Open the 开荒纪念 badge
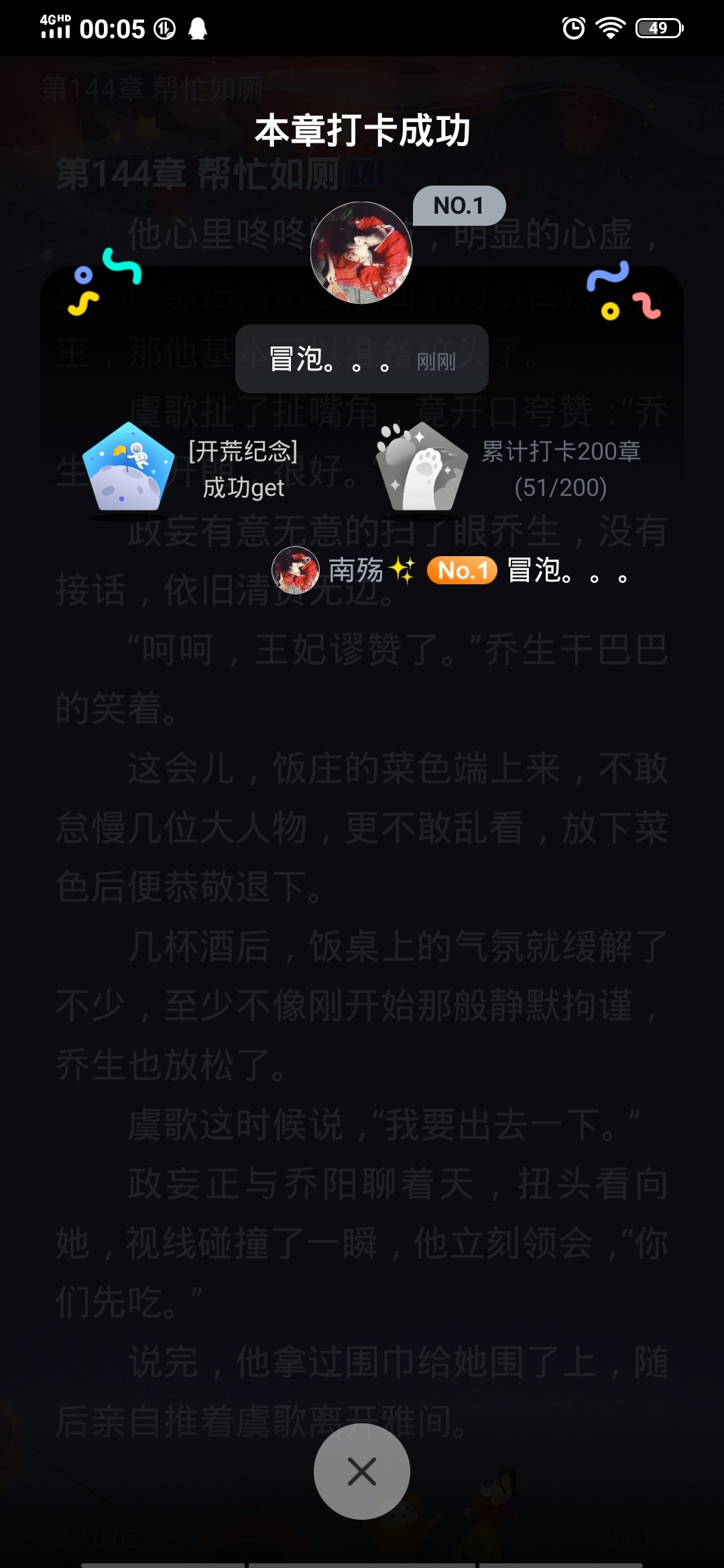 pyautogui.click(x=128, y=470)
